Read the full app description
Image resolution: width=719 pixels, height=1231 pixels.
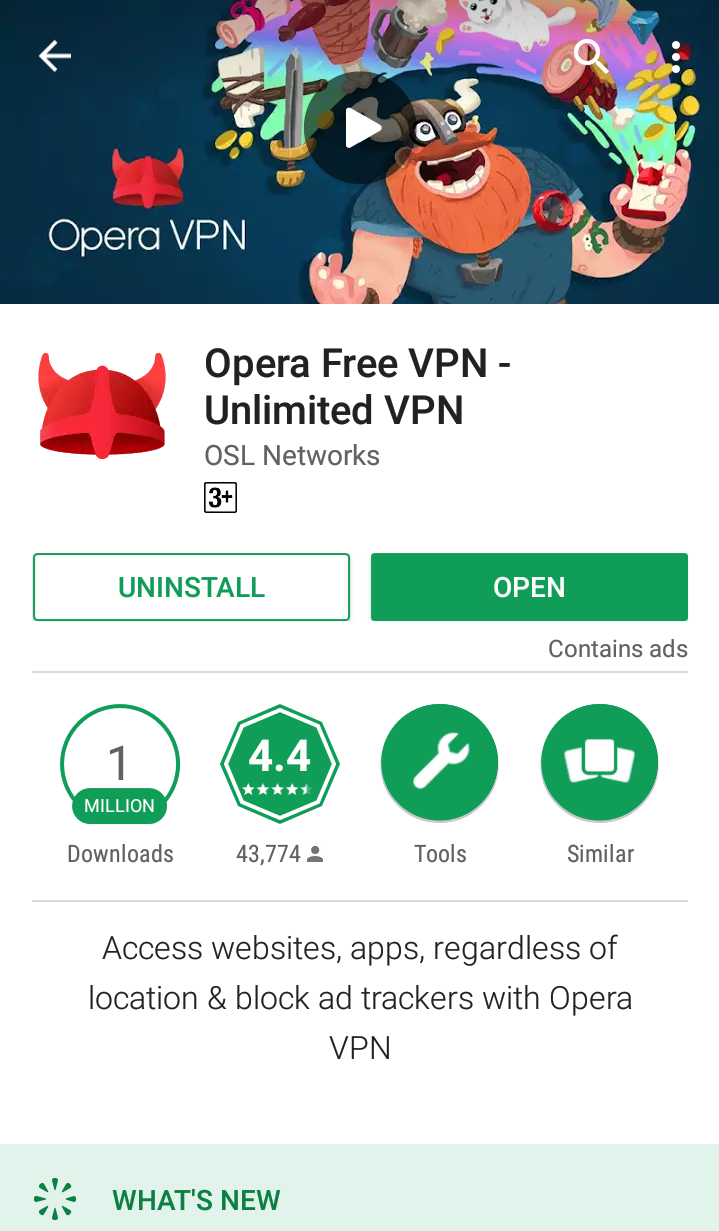pyautogui.click(x=360, y=997)
